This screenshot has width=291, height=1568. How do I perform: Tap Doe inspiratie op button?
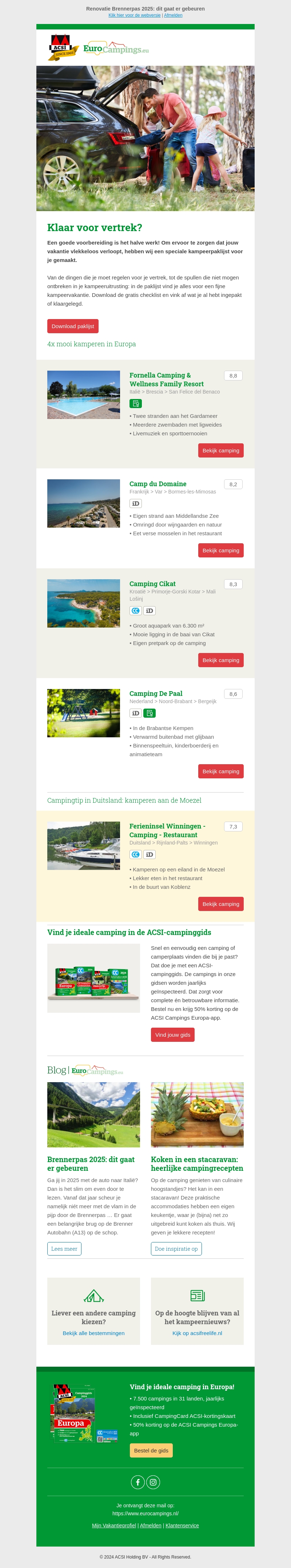tap(176, 1249)
